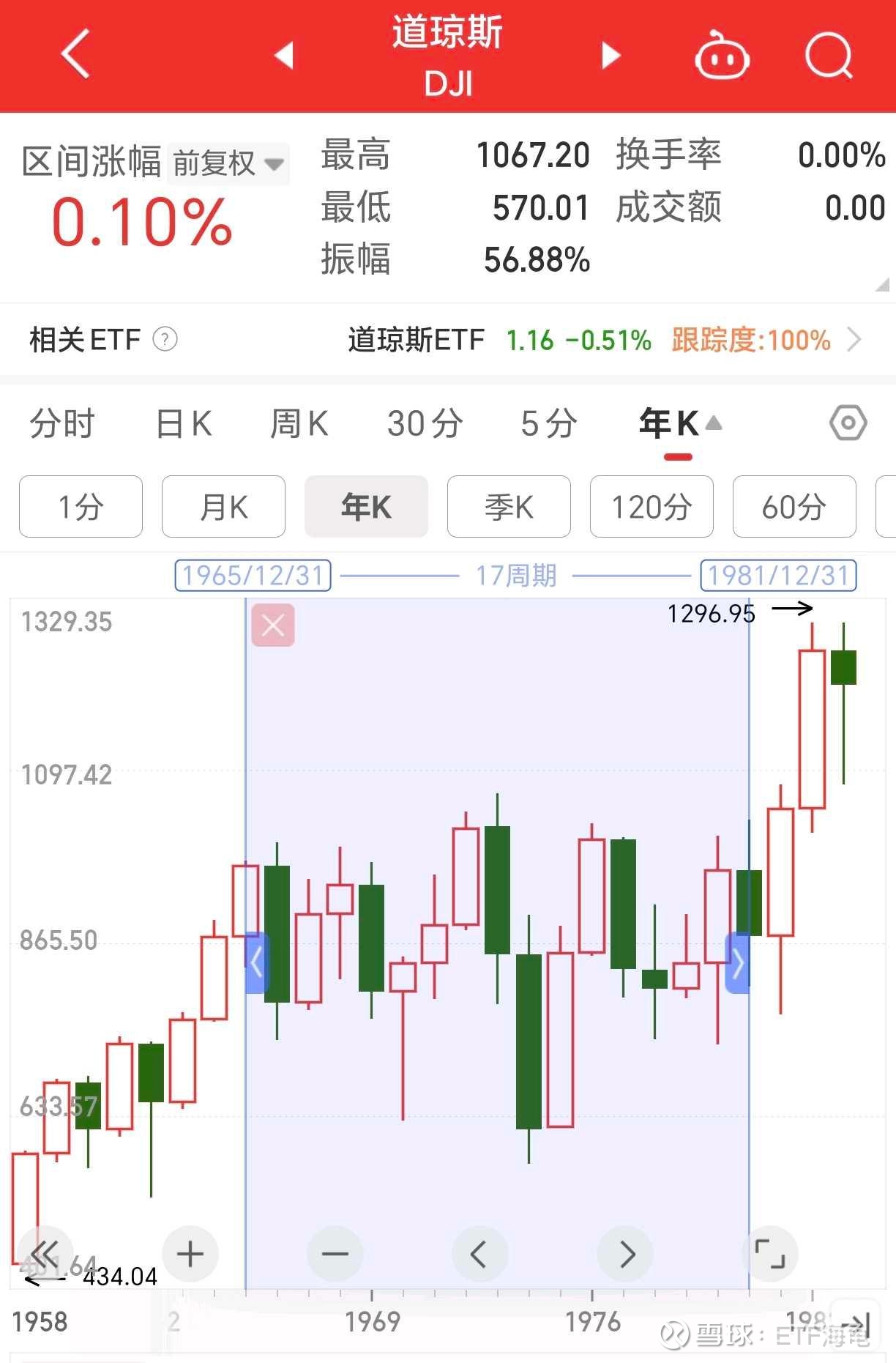Pan chart right with single right arrow
Screen dimensions: 896x1363
pyautogui.click(x=626, y=1254)
